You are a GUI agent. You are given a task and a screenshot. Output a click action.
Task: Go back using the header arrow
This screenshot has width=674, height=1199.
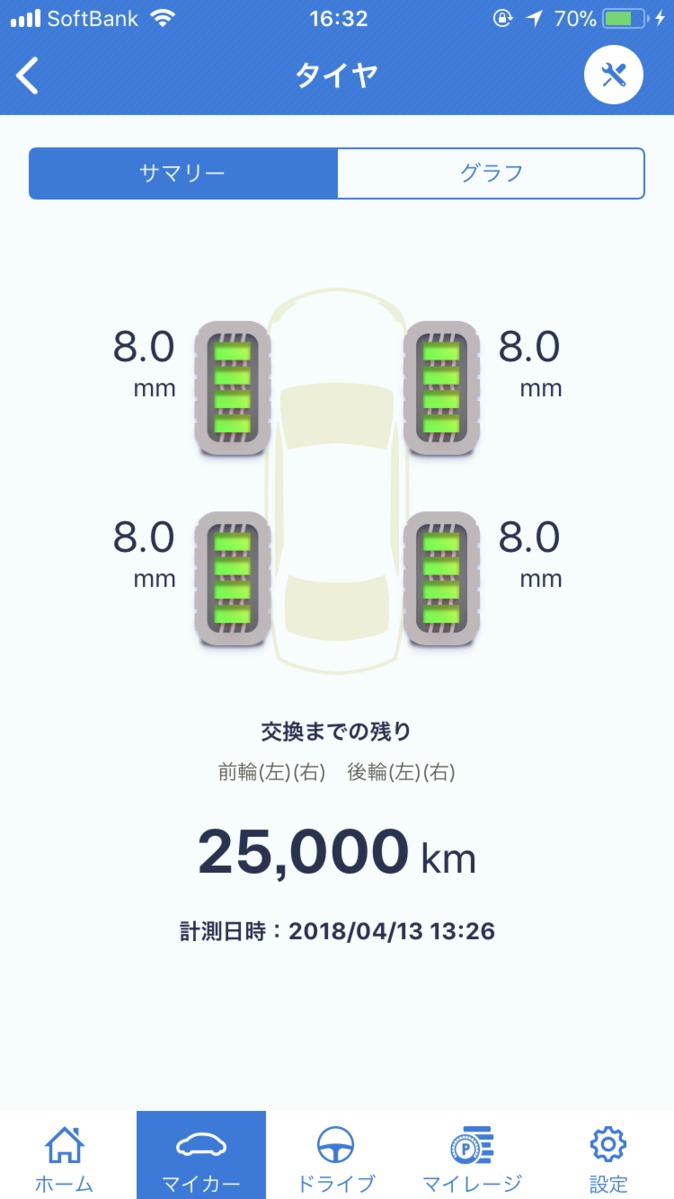click(x=28, y=76)
